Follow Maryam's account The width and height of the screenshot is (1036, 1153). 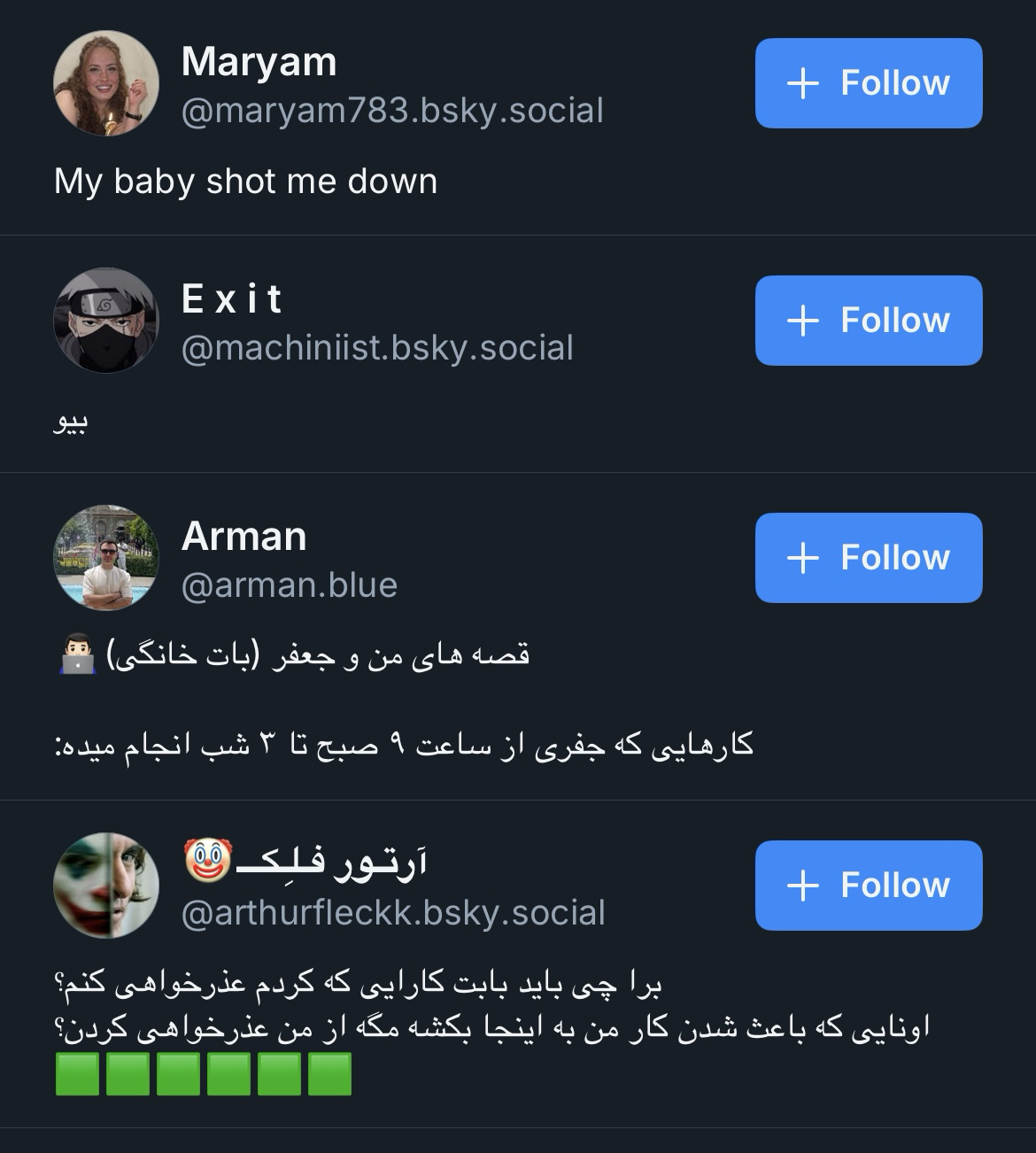tap(868, 83)
